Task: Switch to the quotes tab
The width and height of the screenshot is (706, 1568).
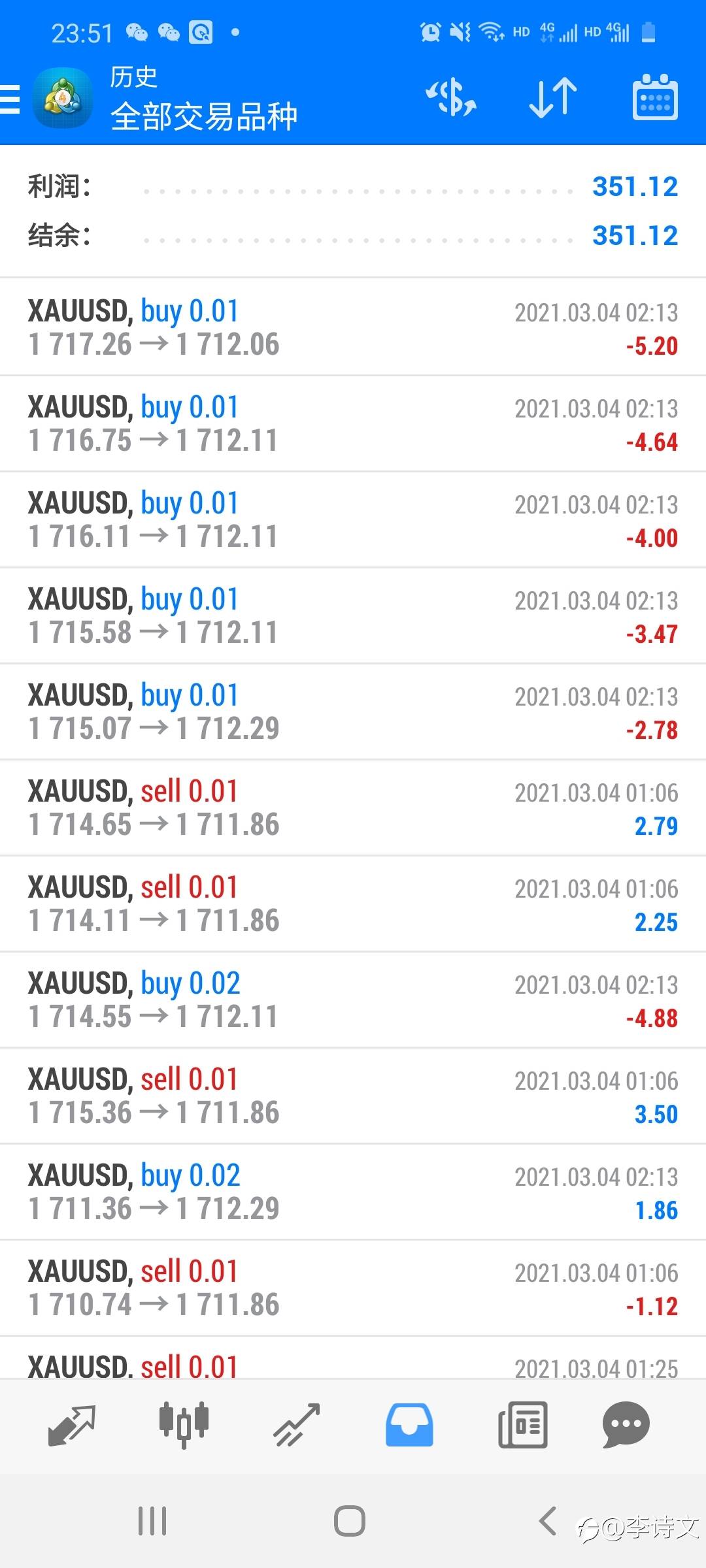Action: pos(72,1425)
